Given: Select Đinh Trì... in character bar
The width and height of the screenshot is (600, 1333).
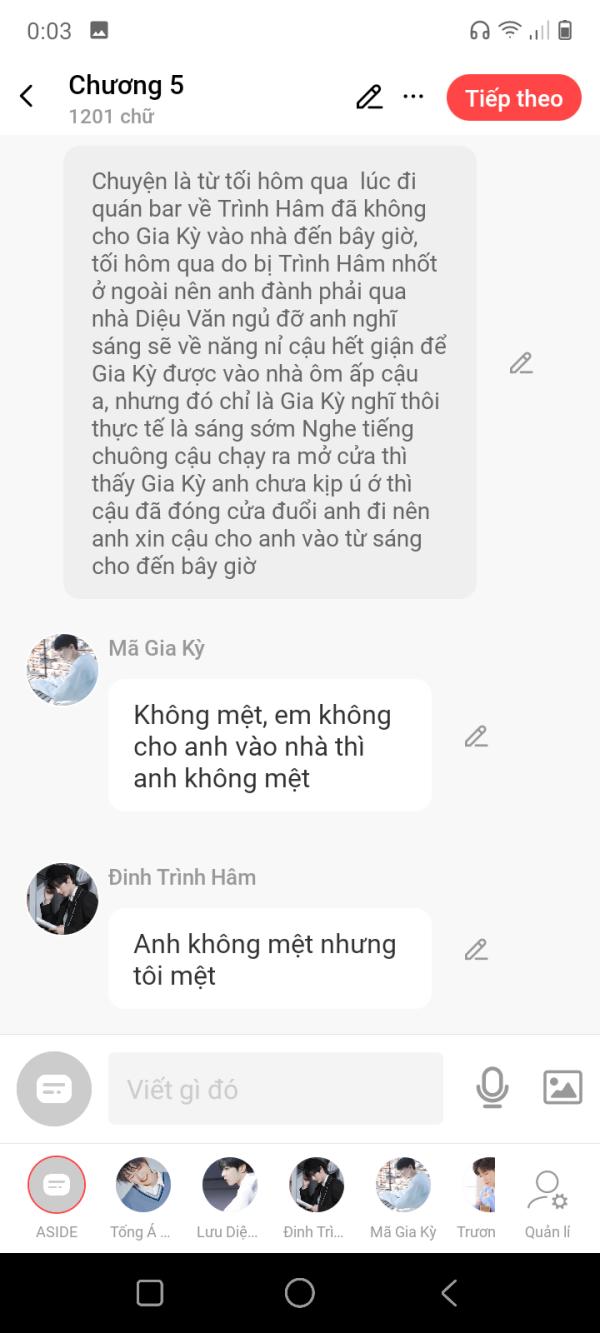Looking at the screenshot, I should [316, 1197].
